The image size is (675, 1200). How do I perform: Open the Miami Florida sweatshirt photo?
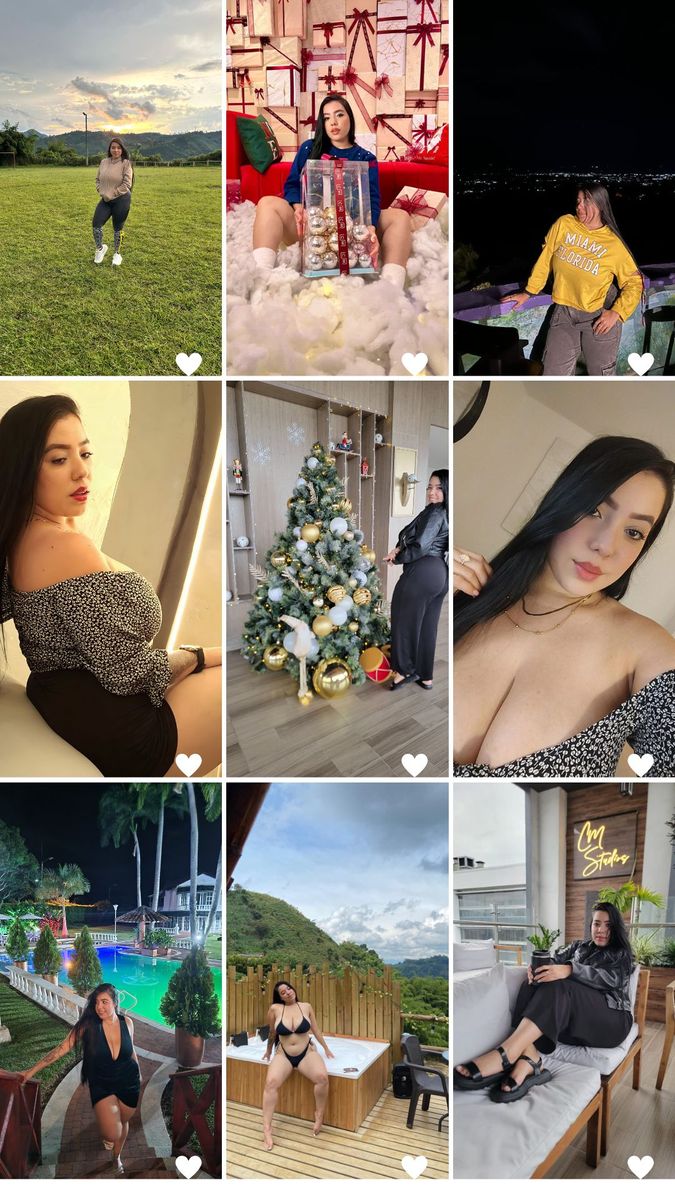[564, 180]
